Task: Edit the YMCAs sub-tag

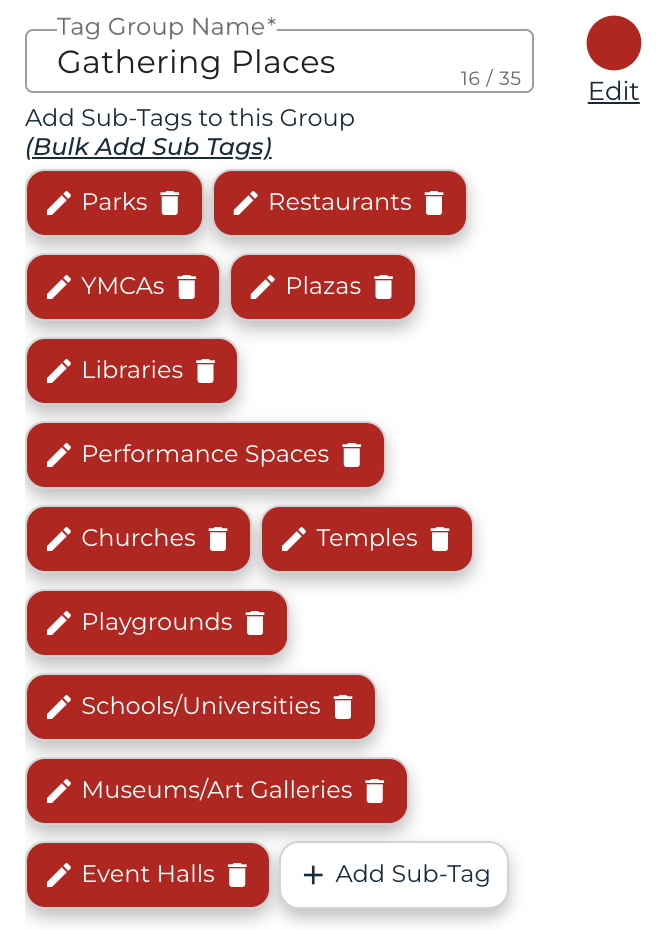Action: point(59,287)
